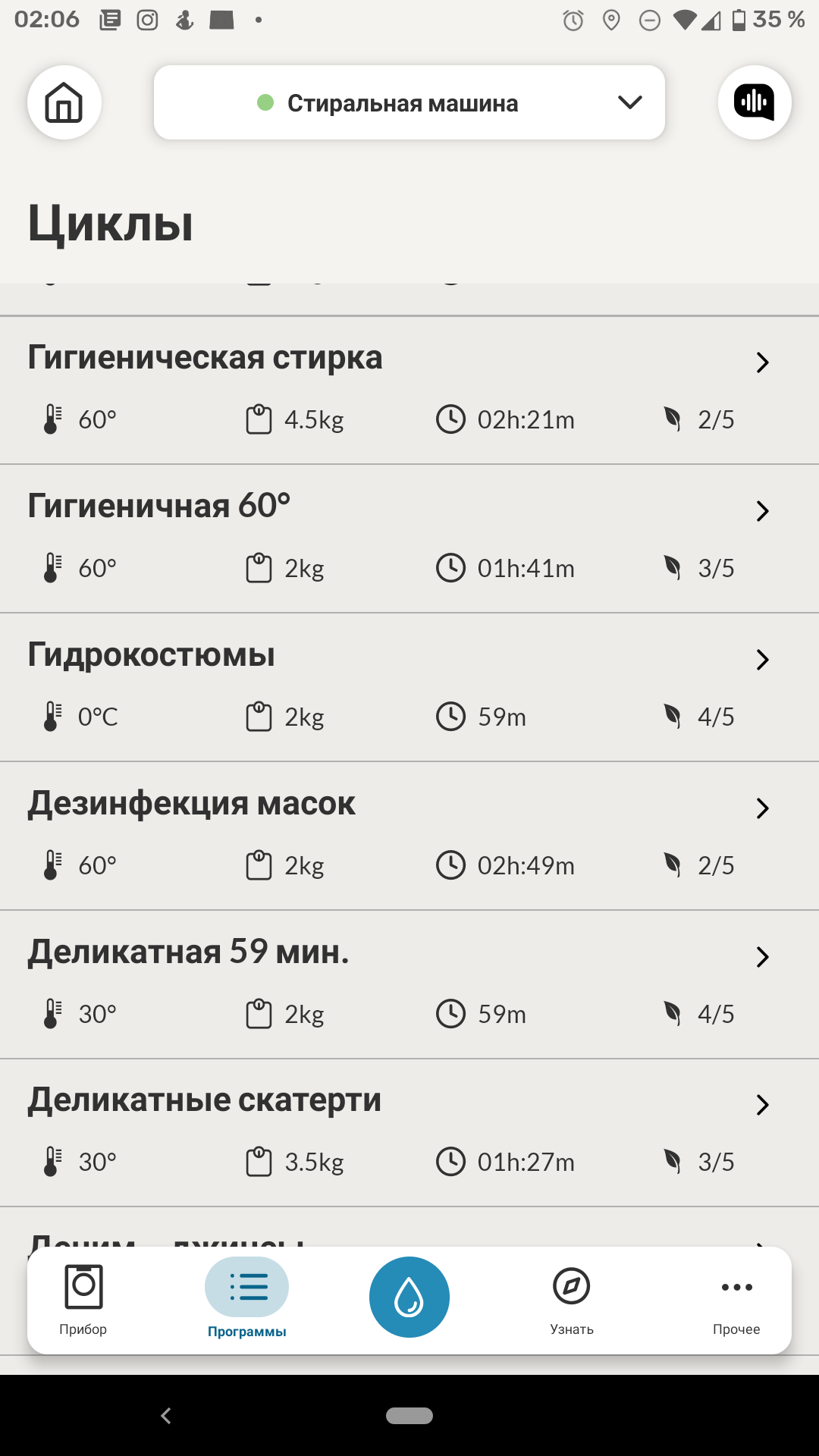Image resolution: width=819 pixels, height=1456 pixels.
Task: Go back with the system back button
Action: (x=166, y=1415)
